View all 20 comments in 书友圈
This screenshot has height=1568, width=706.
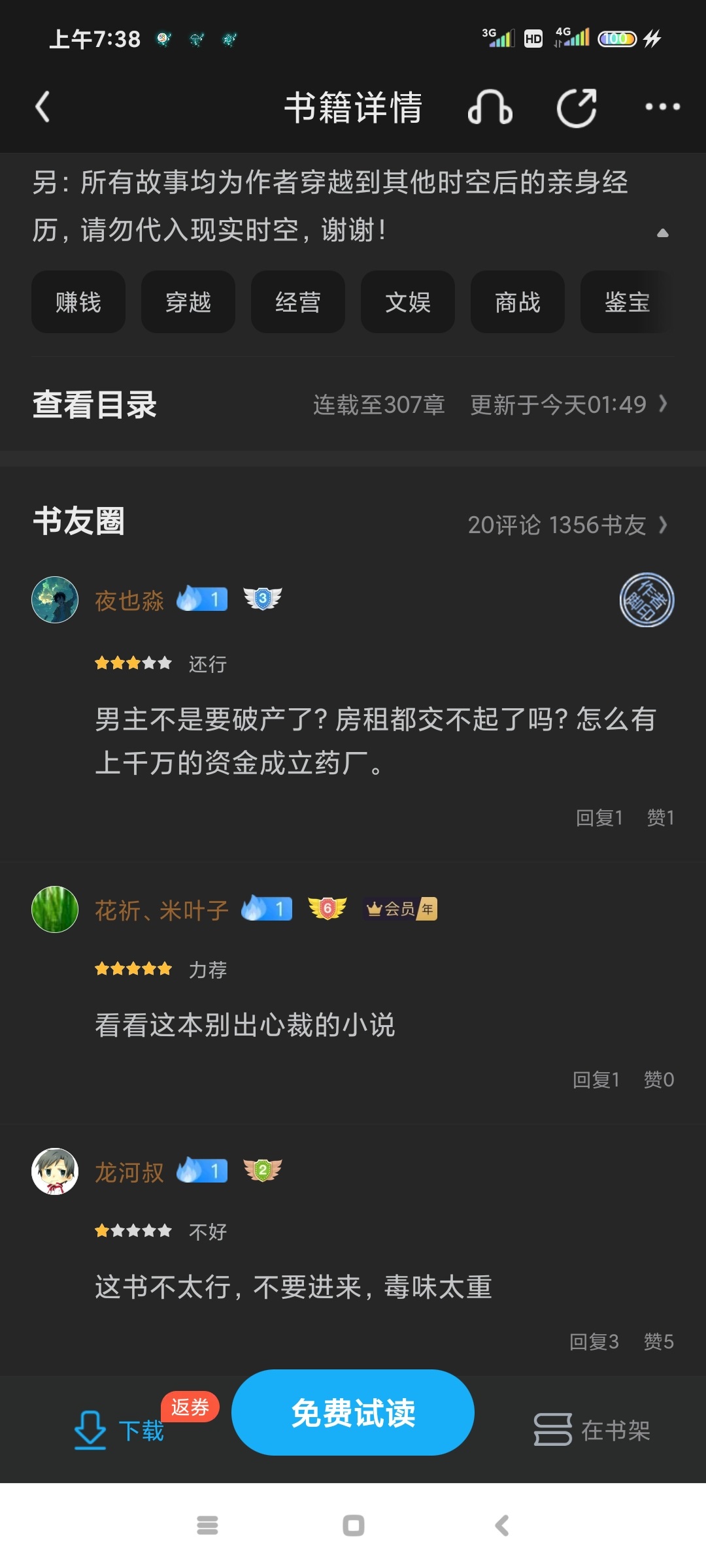pyautogui.click(x=567, y=525)
